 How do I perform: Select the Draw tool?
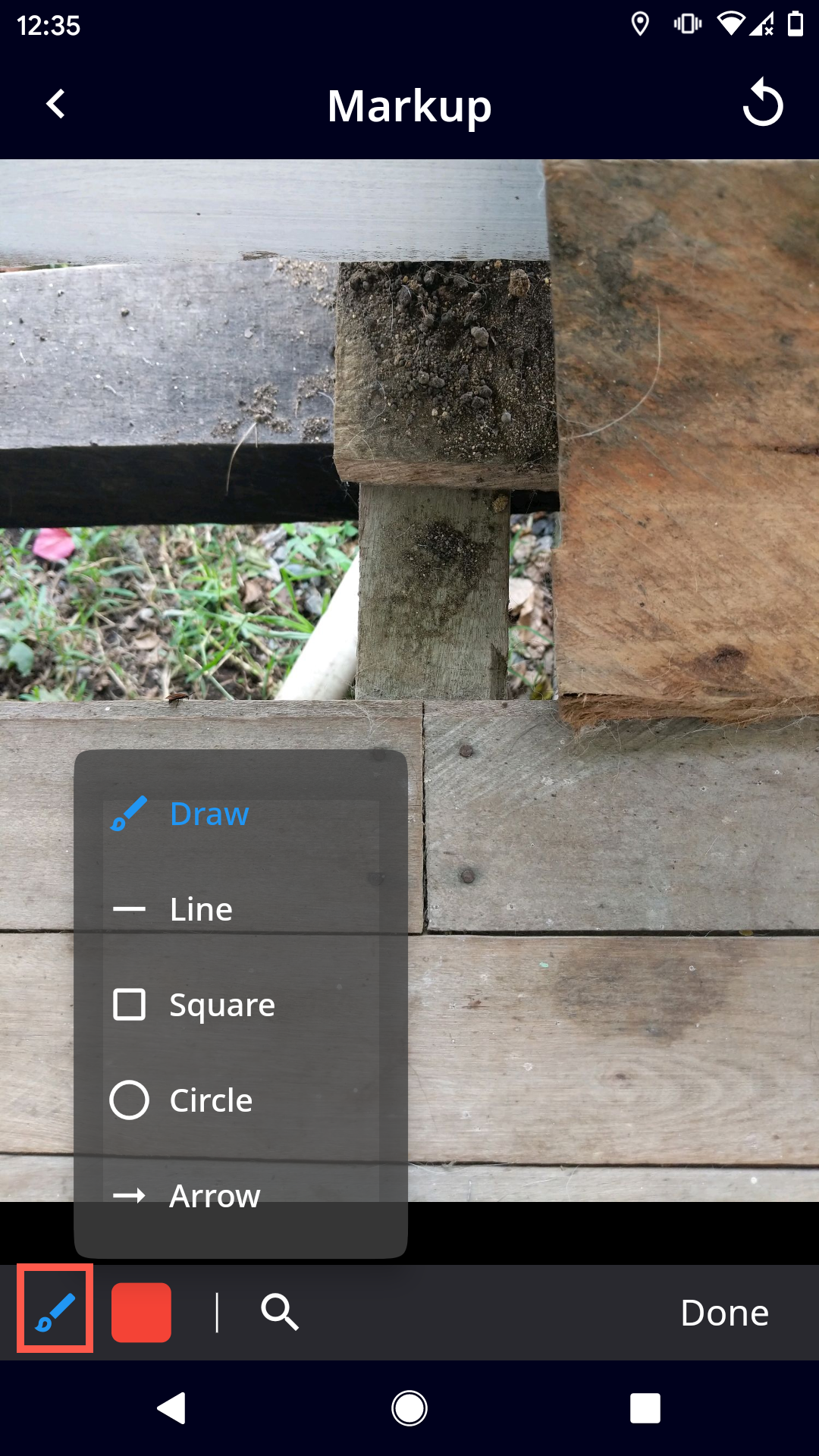point(209,814)
